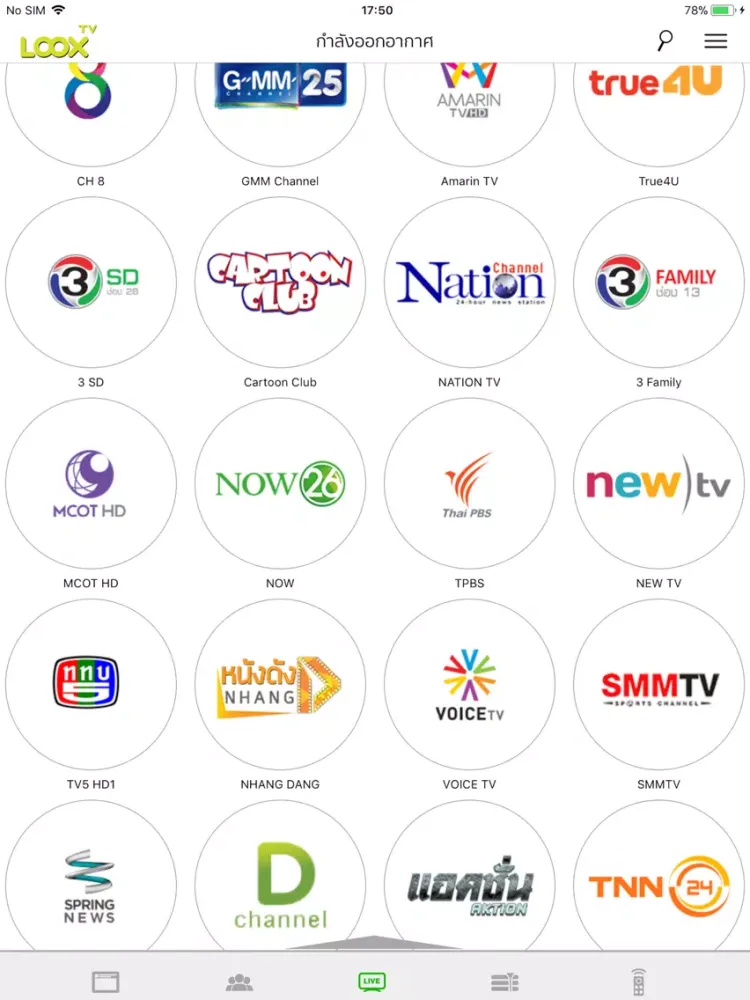Select TV5 HD1 channel

[x=91, y=684]
